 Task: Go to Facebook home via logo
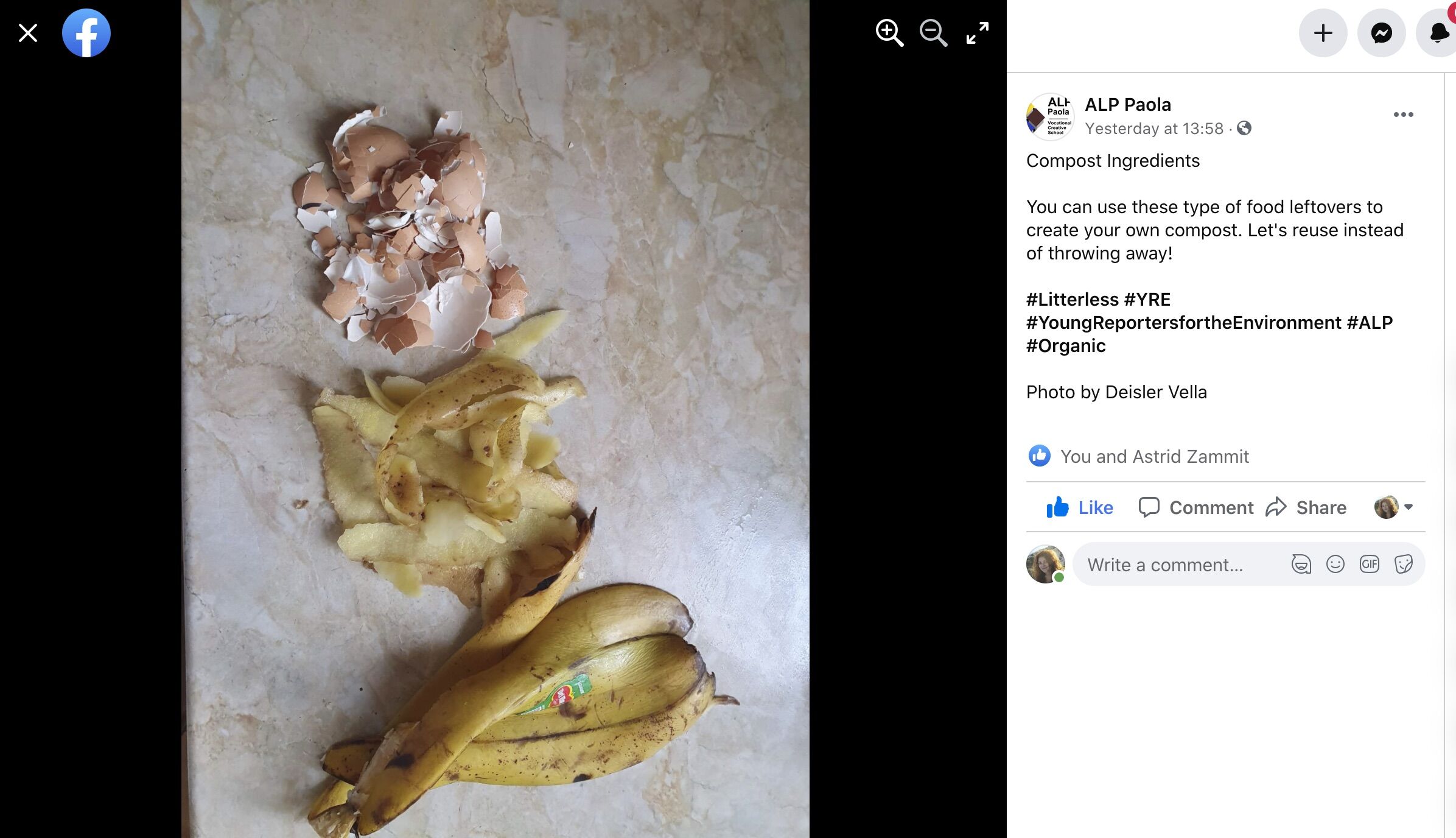point(86,33)
